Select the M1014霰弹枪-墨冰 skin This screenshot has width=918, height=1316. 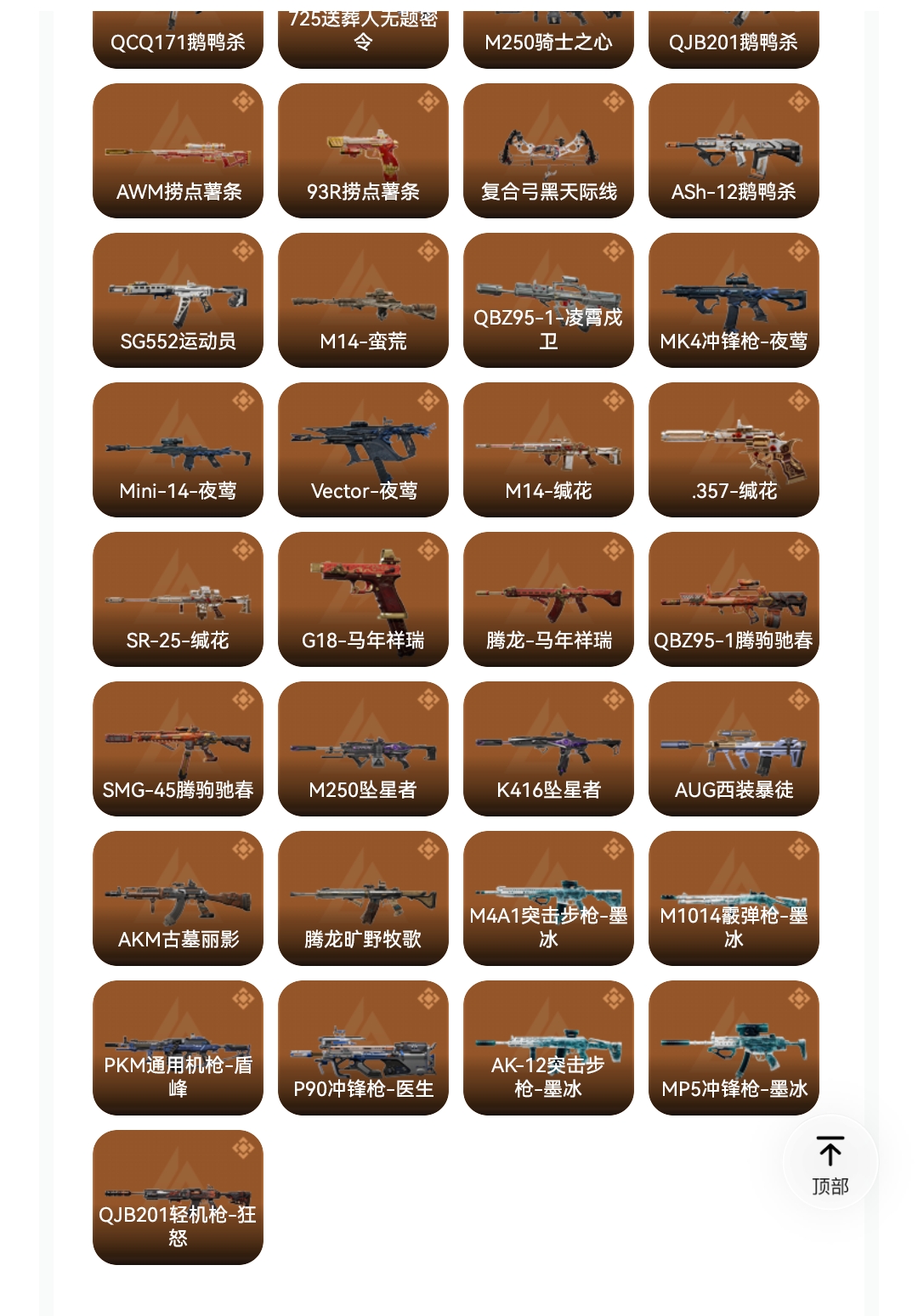click(734, 898)
